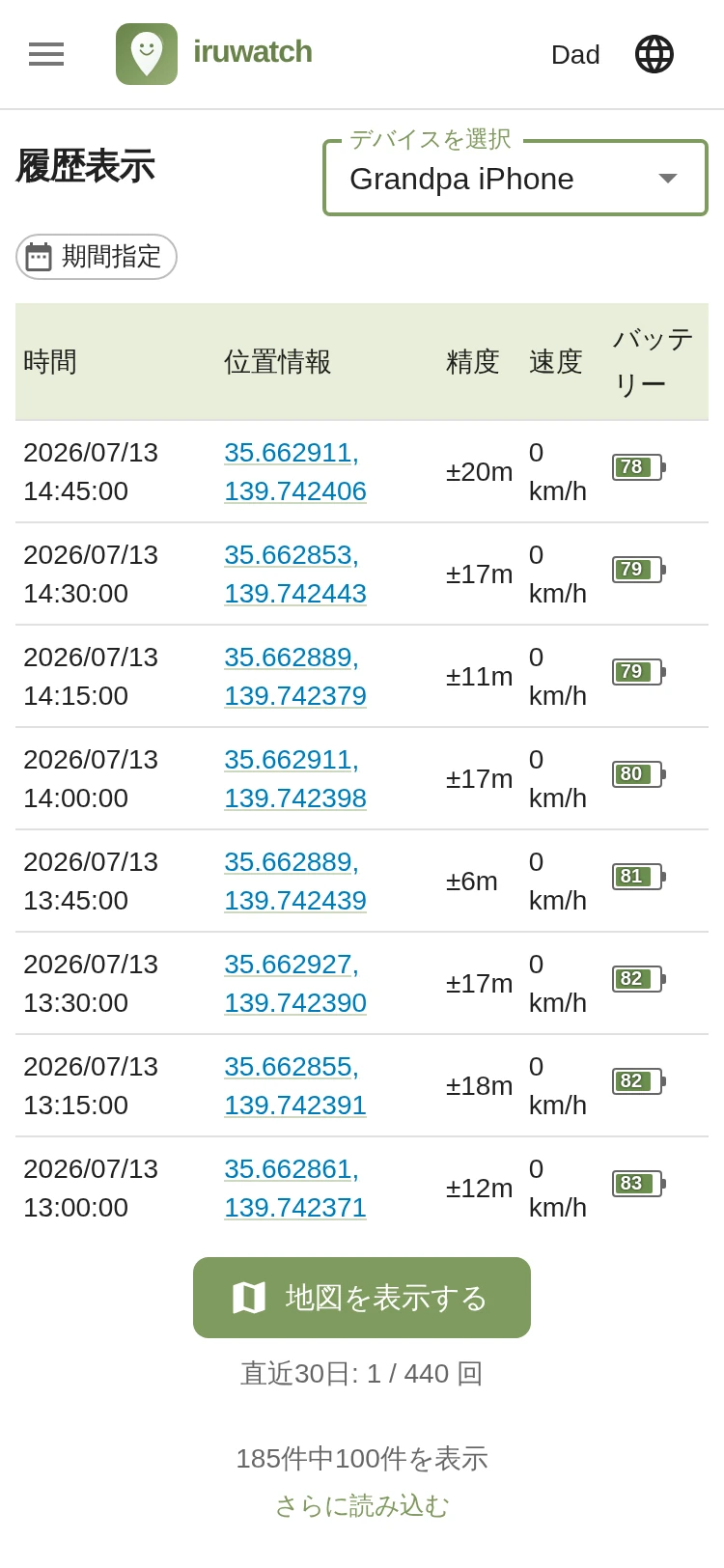Open coordinates link for 14:30:00 entry
This screenshot has height=1568, width=724.
(x=295, y=574)
